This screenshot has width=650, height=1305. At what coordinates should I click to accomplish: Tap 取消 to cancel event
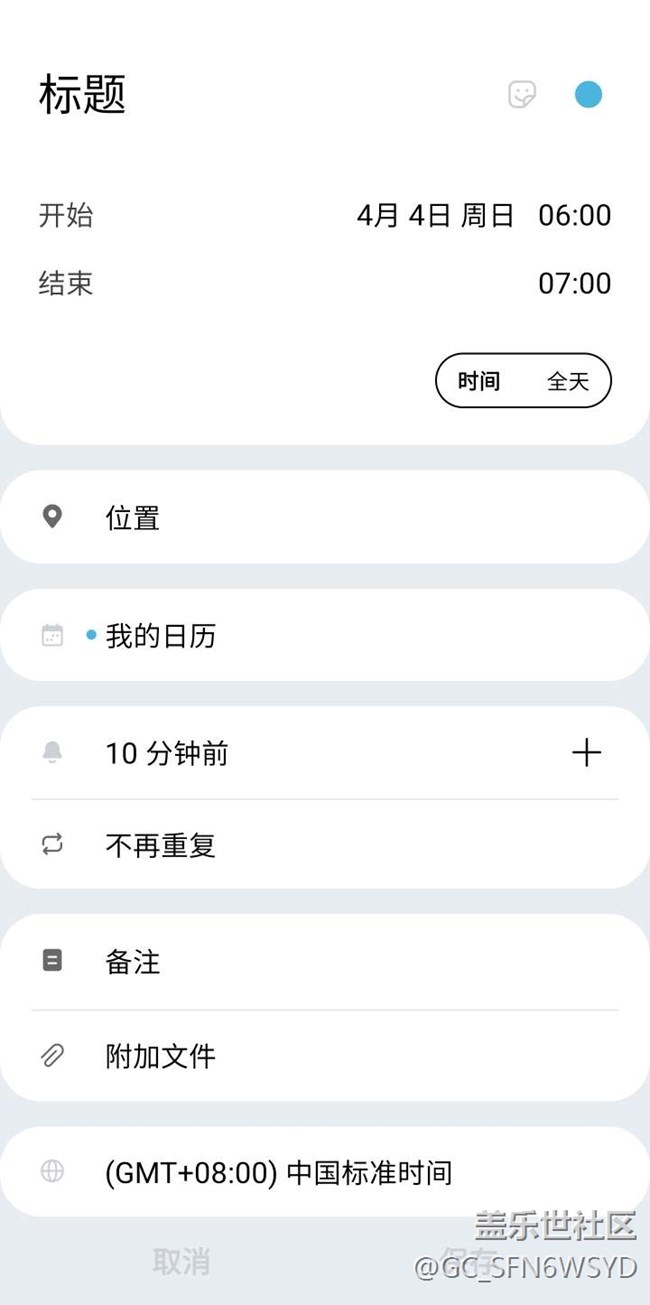point(181,1261)
